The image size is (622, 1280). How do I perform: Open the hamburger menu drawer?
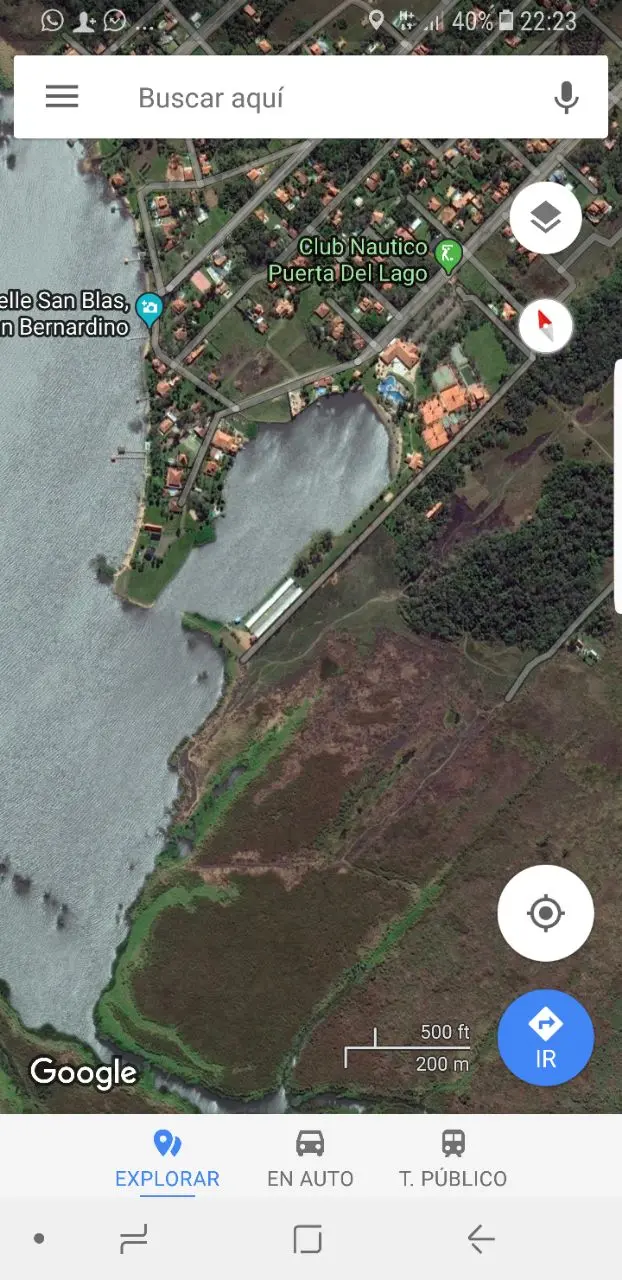pyautogui.click(x=61, y=97)
